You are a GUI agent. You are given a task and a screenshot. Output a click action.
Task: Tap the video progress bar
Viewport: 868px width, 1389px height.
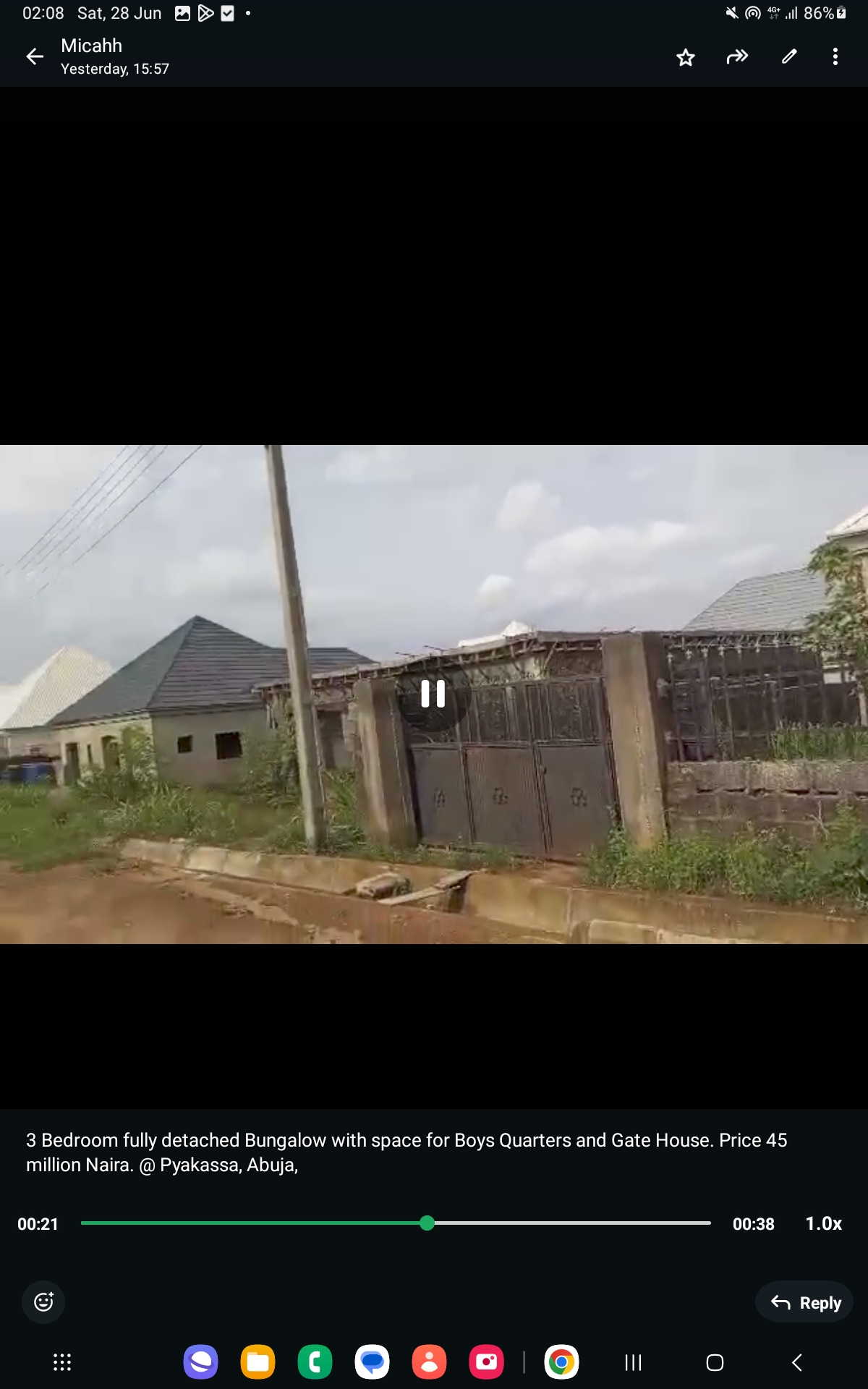[396, 1223]
